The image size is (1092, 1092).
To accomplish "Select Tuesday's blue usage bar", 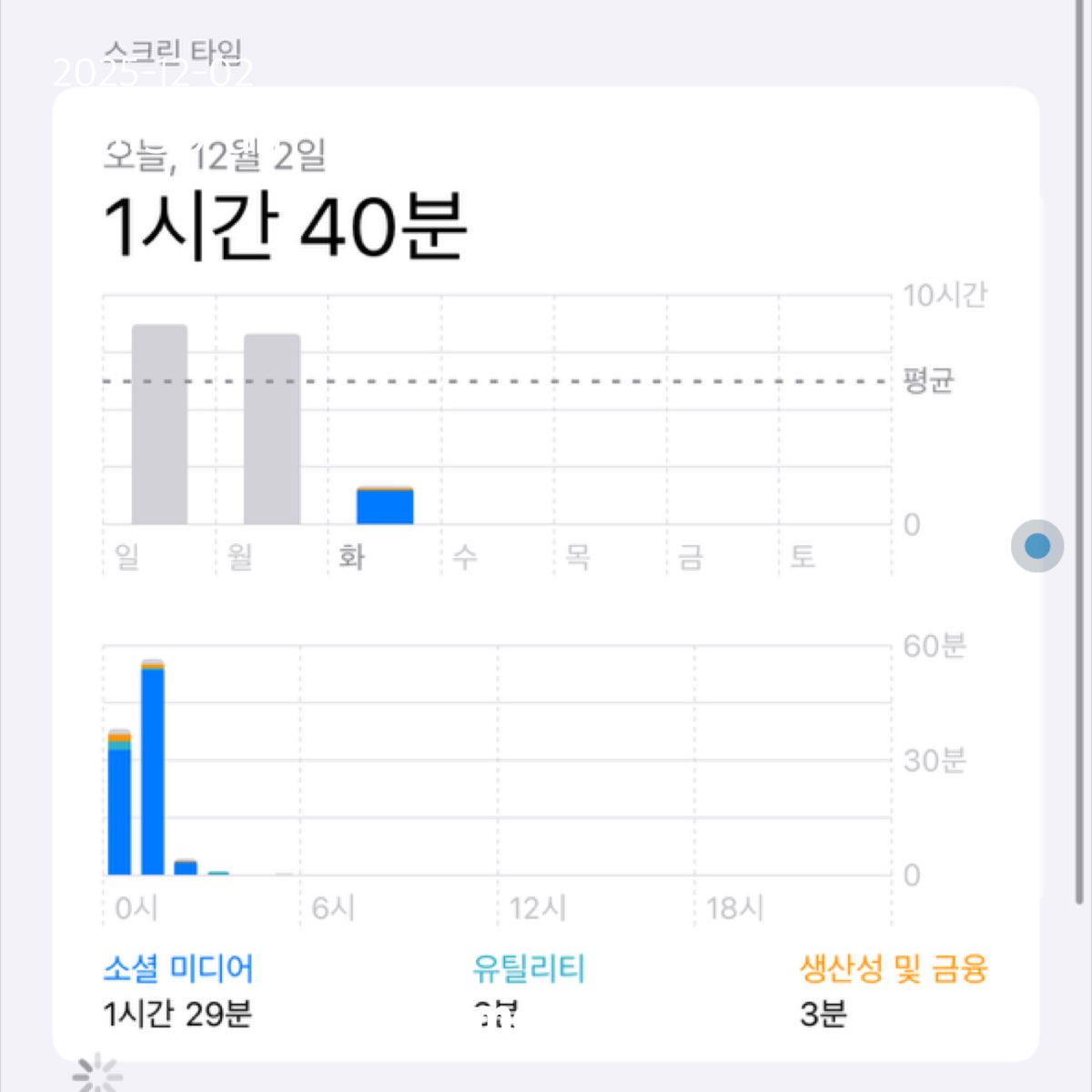I will click(x=384, y=506).
